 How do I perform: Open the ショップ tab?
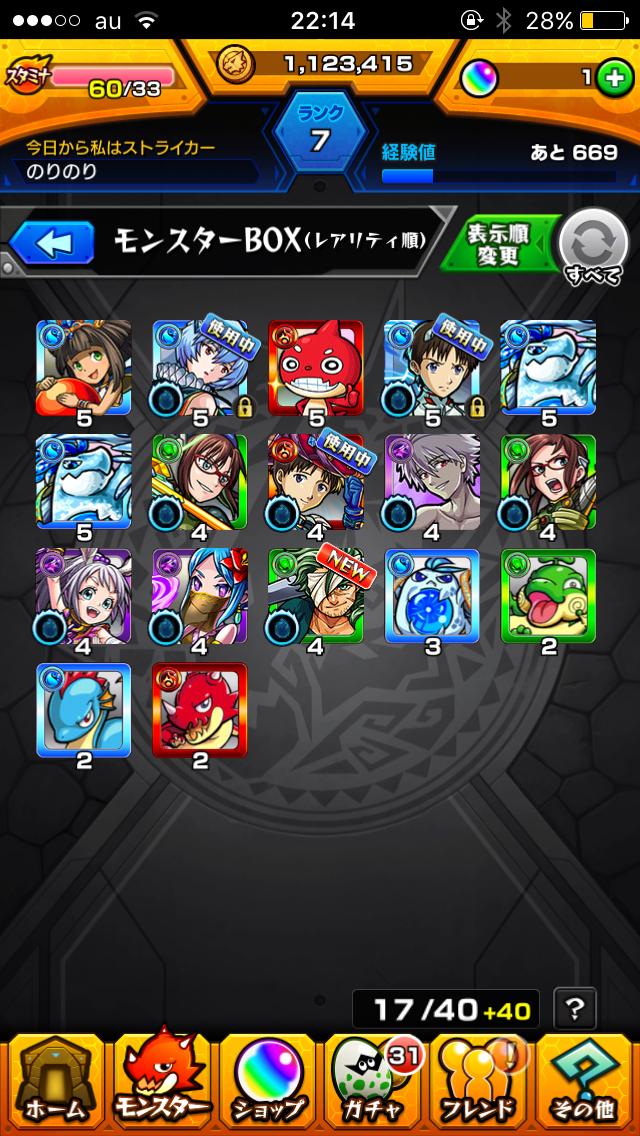(x=267, y=1084)
